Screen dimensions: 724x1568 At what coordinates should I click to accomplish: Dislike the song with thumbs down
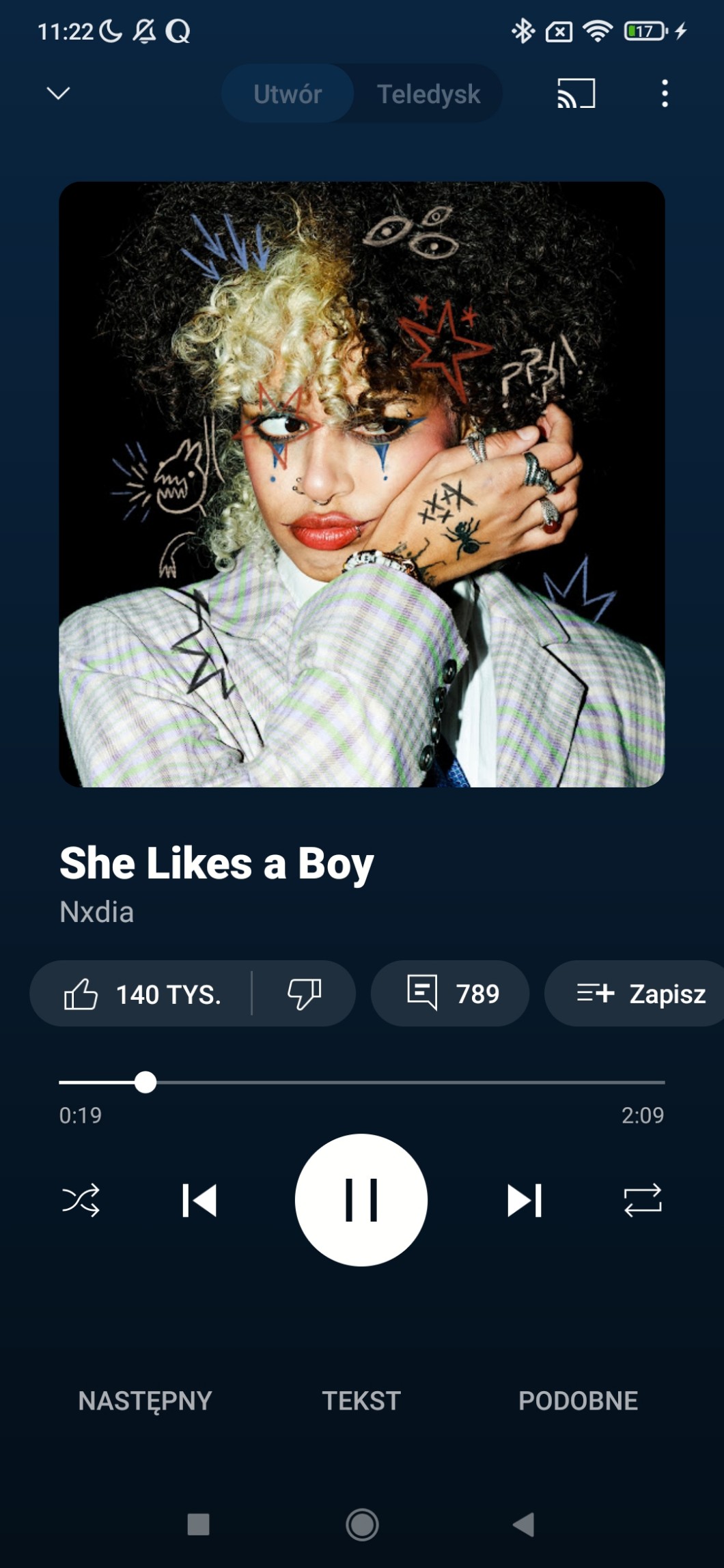[x=304, y=994]
